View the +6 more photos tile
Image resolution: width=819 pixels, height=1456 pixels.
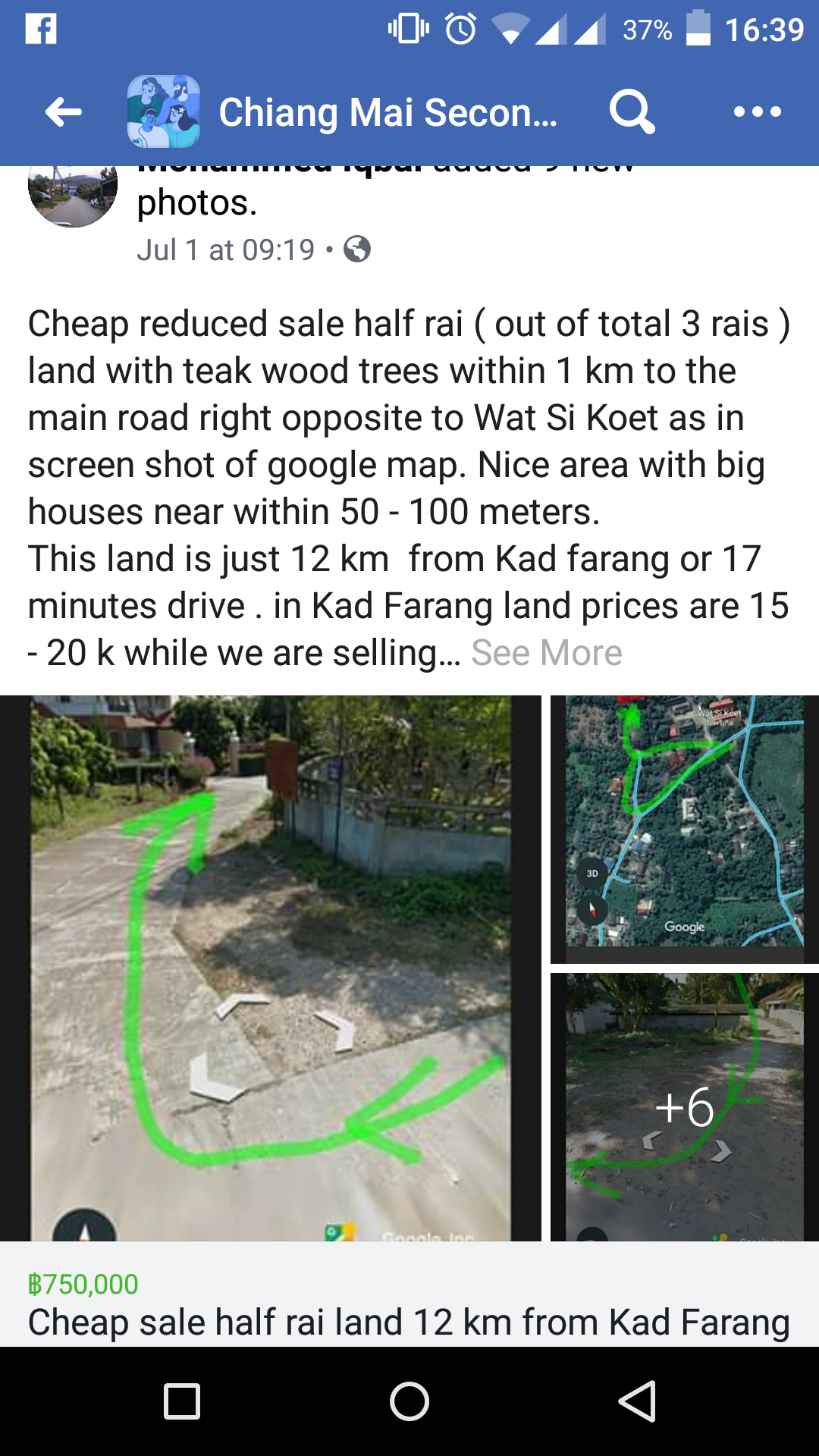pos(684,1107)
